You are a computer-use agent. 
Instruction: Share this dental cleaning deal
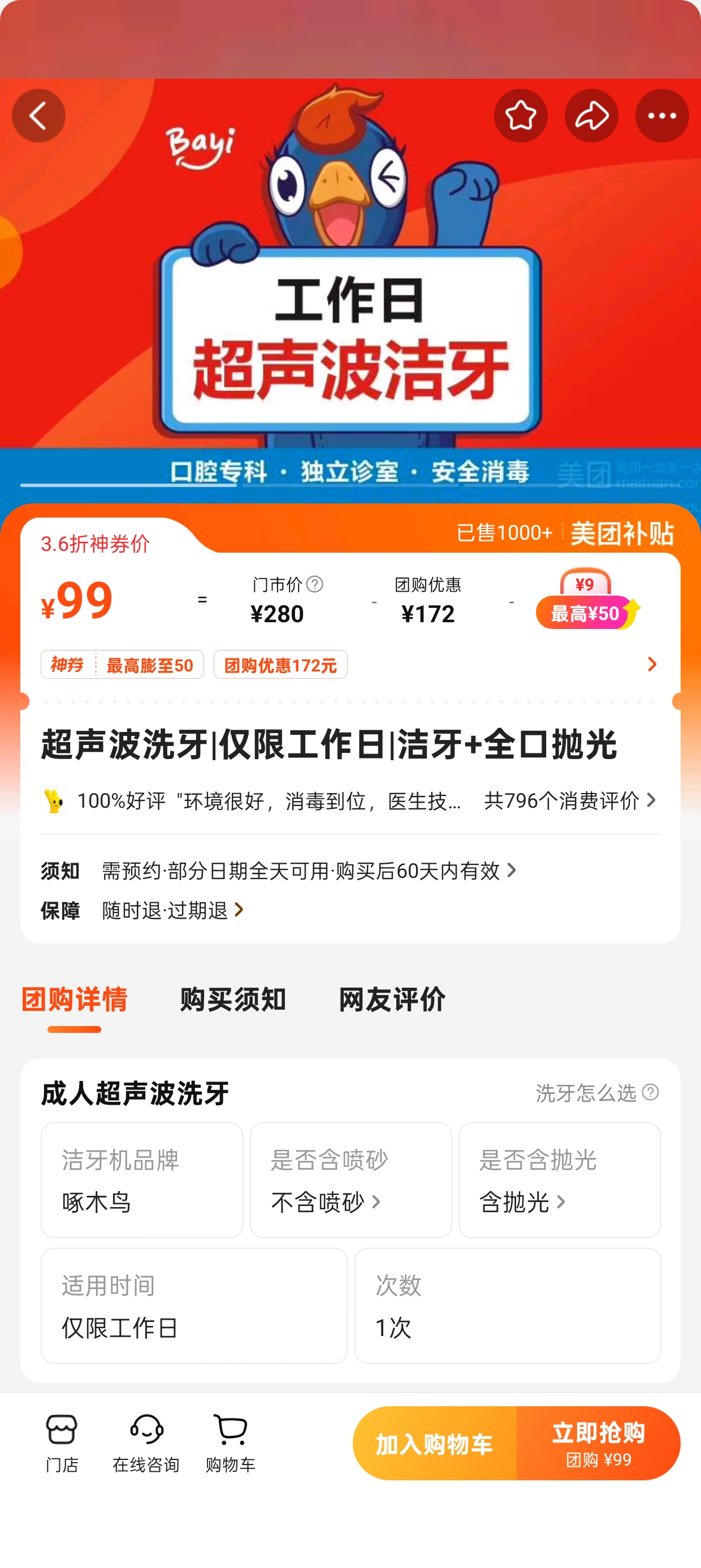tap(591, 115)
